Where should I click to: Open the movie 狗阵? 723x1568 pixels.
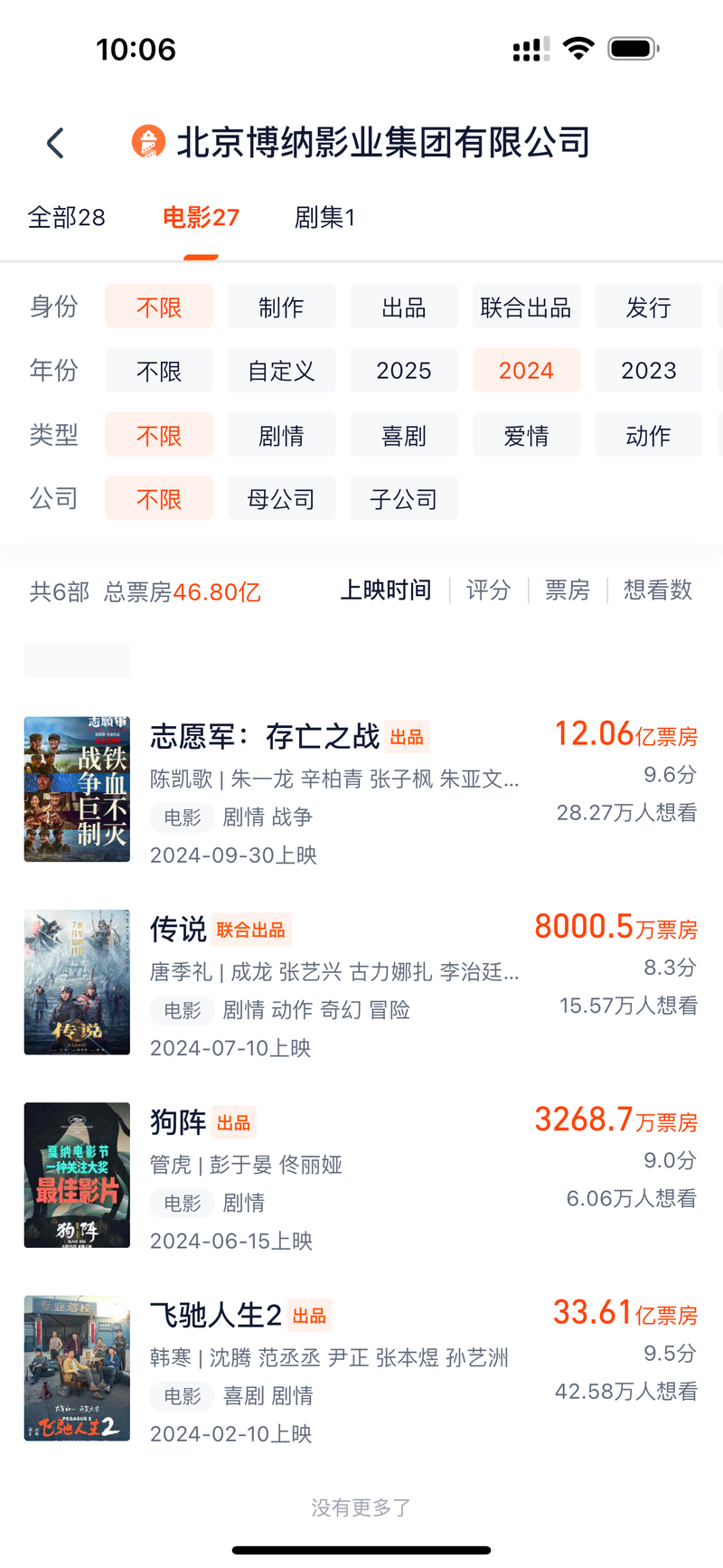coord(178,1122)
